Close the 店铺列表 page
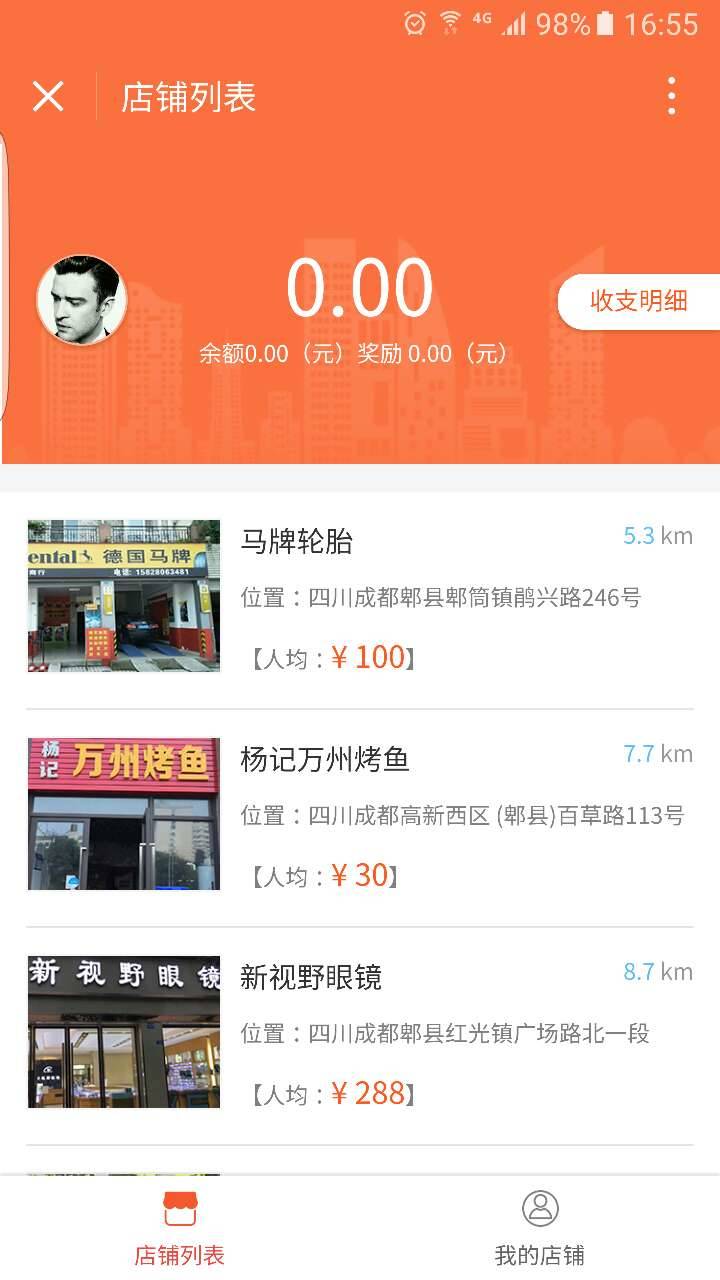The width and height of the screenshot is (720, 1280). click(x=48, y=97)
